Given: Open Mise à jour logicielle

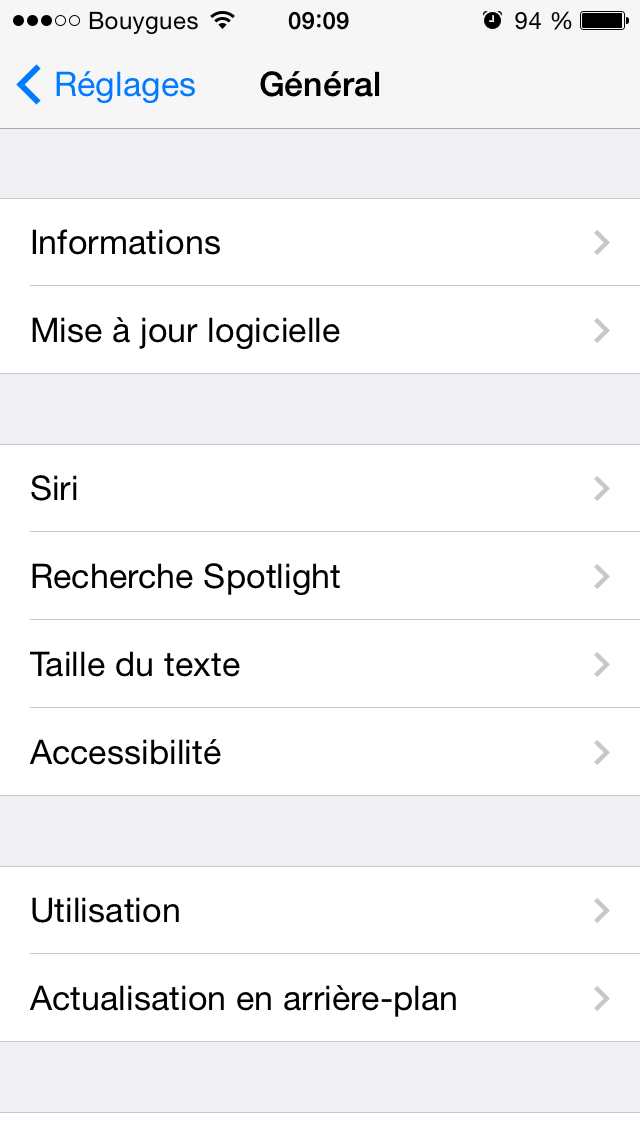Looking at the screenshot, I should 320,330.
